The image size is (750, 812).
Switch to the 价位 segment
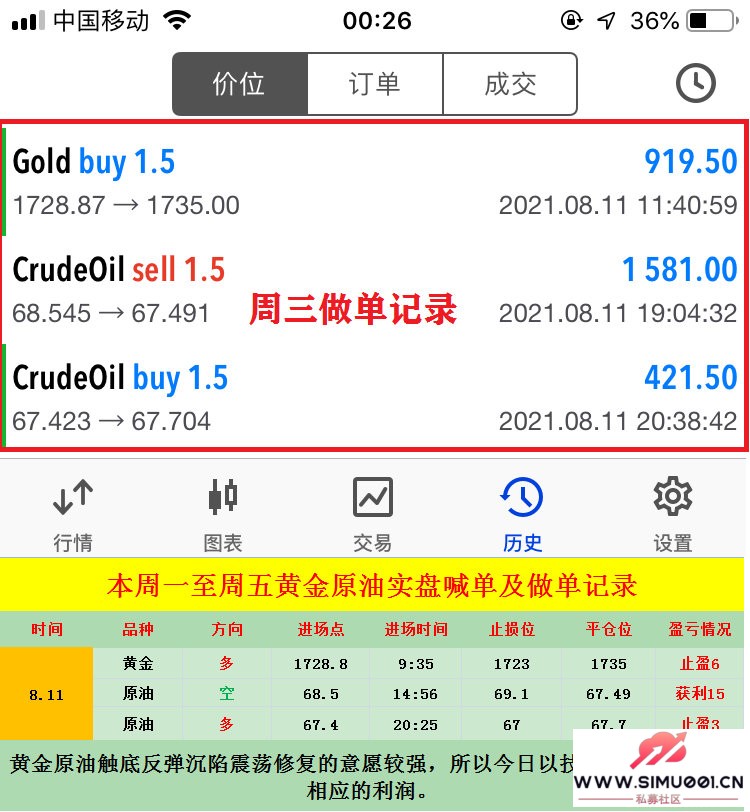[240, 84]
